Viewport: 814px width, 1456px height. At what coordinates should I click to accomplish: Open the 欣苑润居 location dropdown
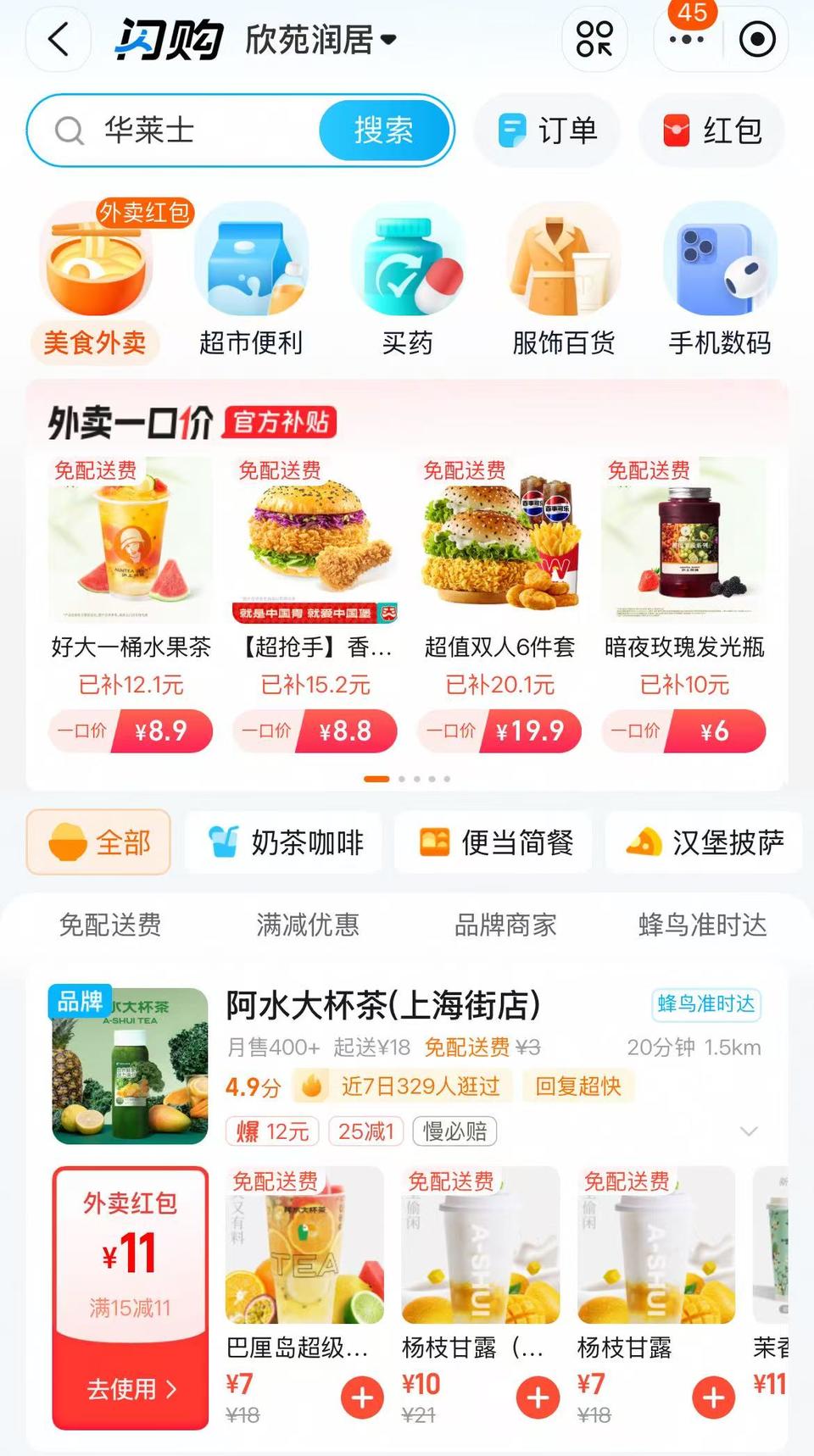pos(321,39)
